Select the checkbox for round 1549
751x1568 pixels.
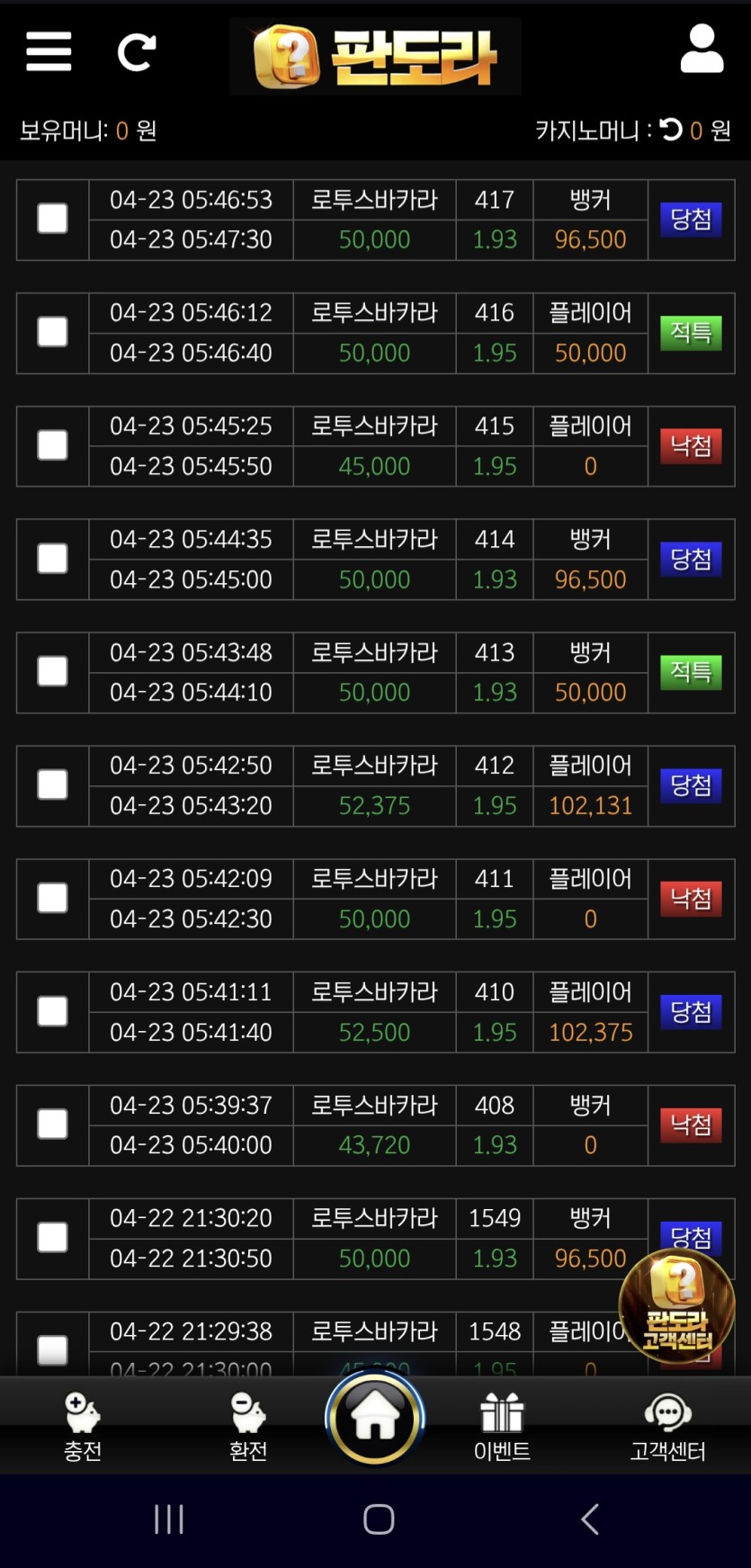point(52,1237)
